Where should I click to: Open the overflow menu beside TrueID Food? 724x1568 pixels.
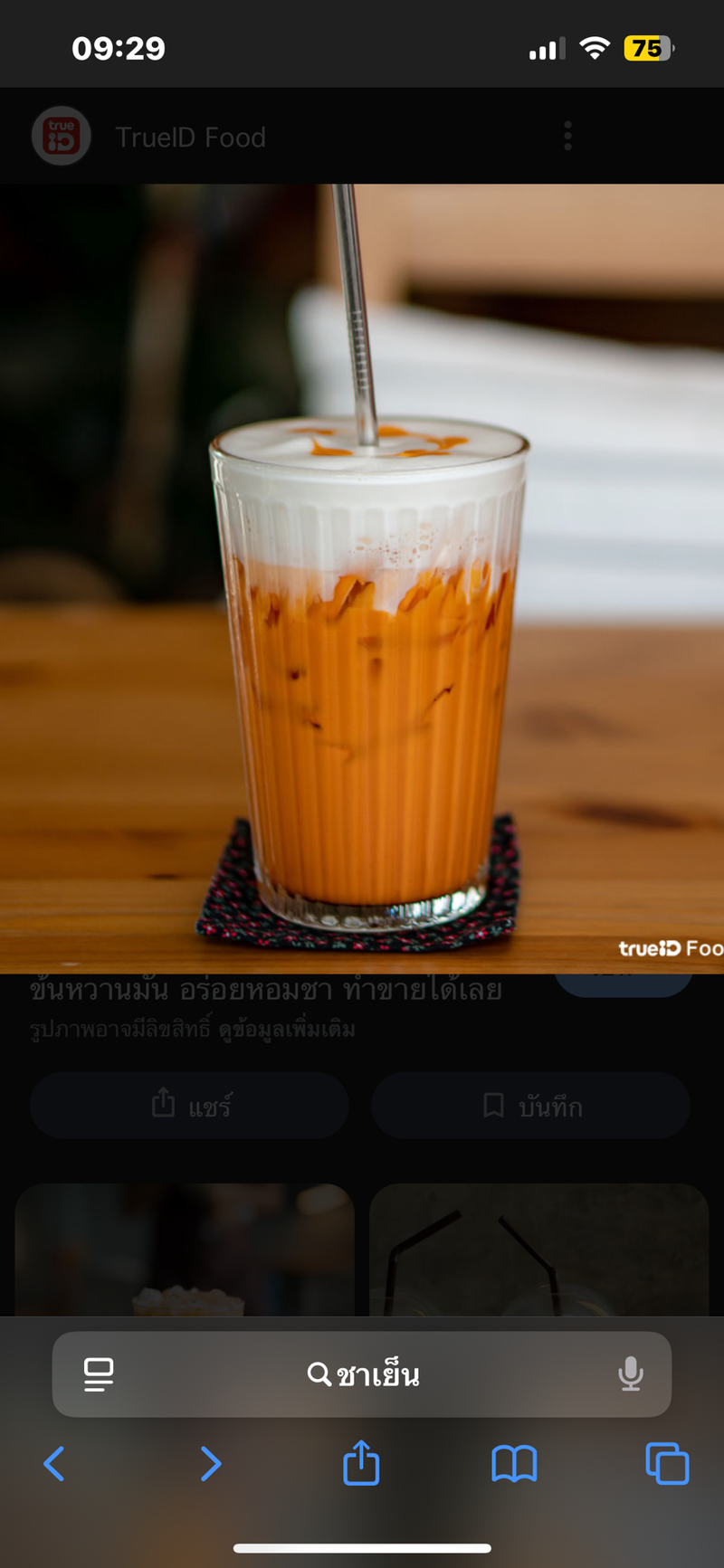pos(567,136)
